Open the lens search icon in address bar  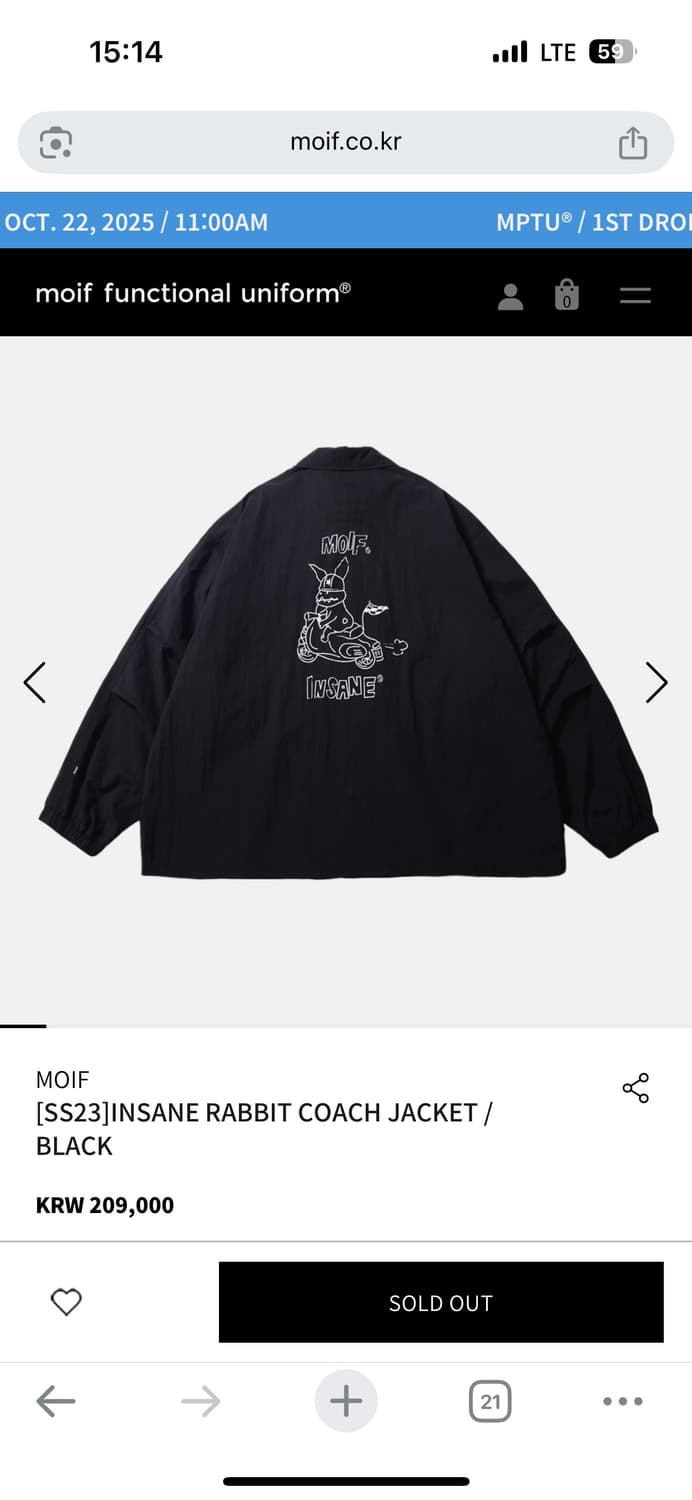tap(56, 143)
